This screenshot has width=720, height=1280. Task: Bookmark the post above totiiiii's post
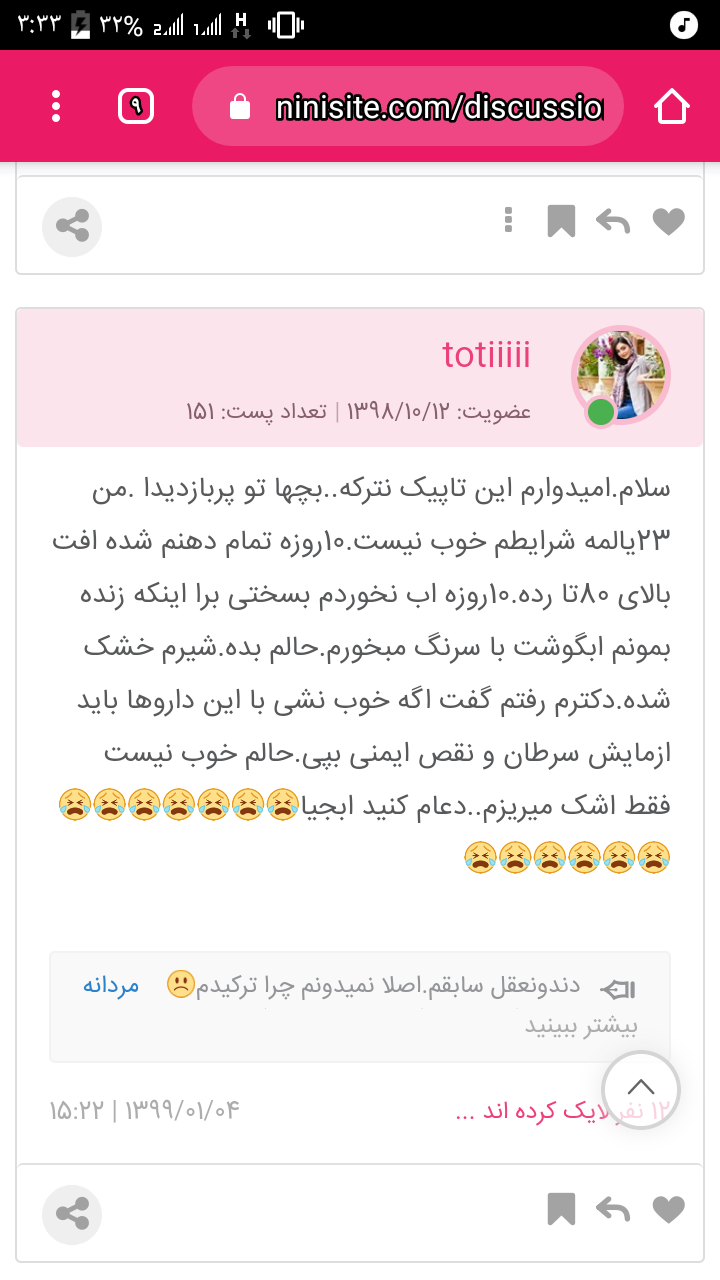(561, 221)
